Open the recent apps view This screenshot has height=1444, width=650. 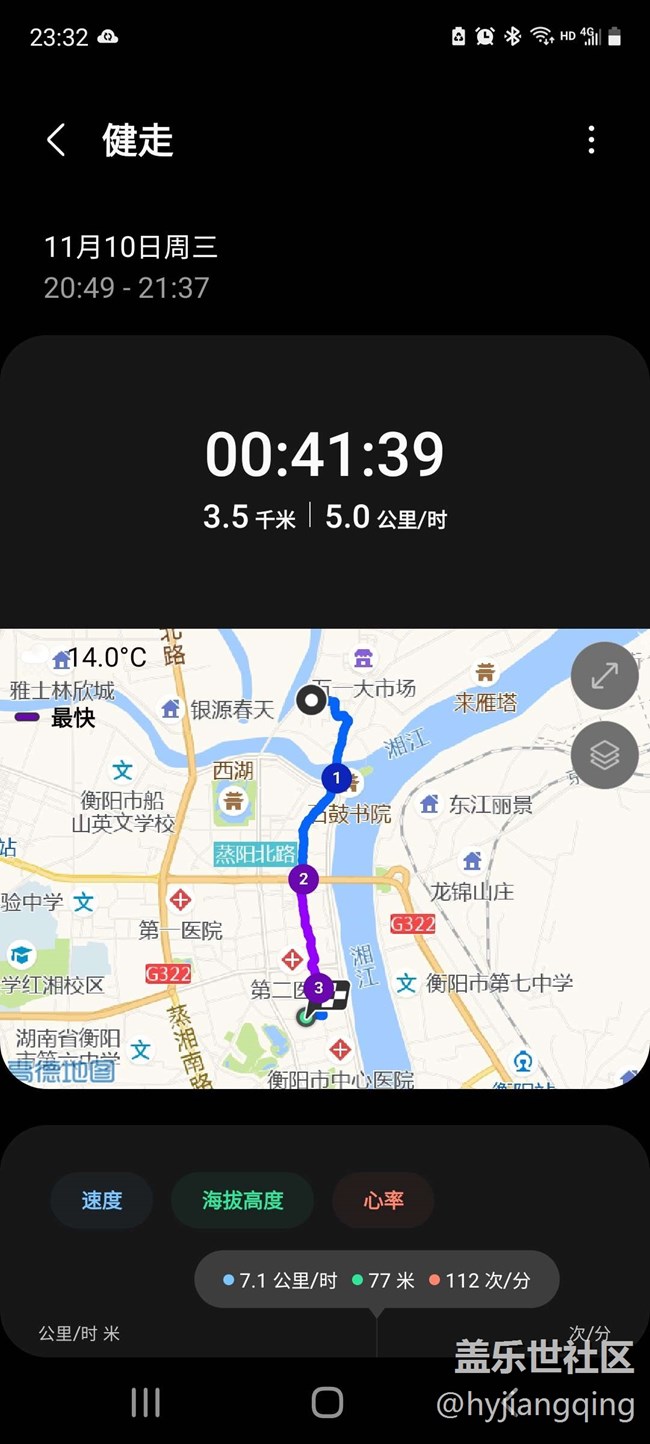(x=146, y=1402)
